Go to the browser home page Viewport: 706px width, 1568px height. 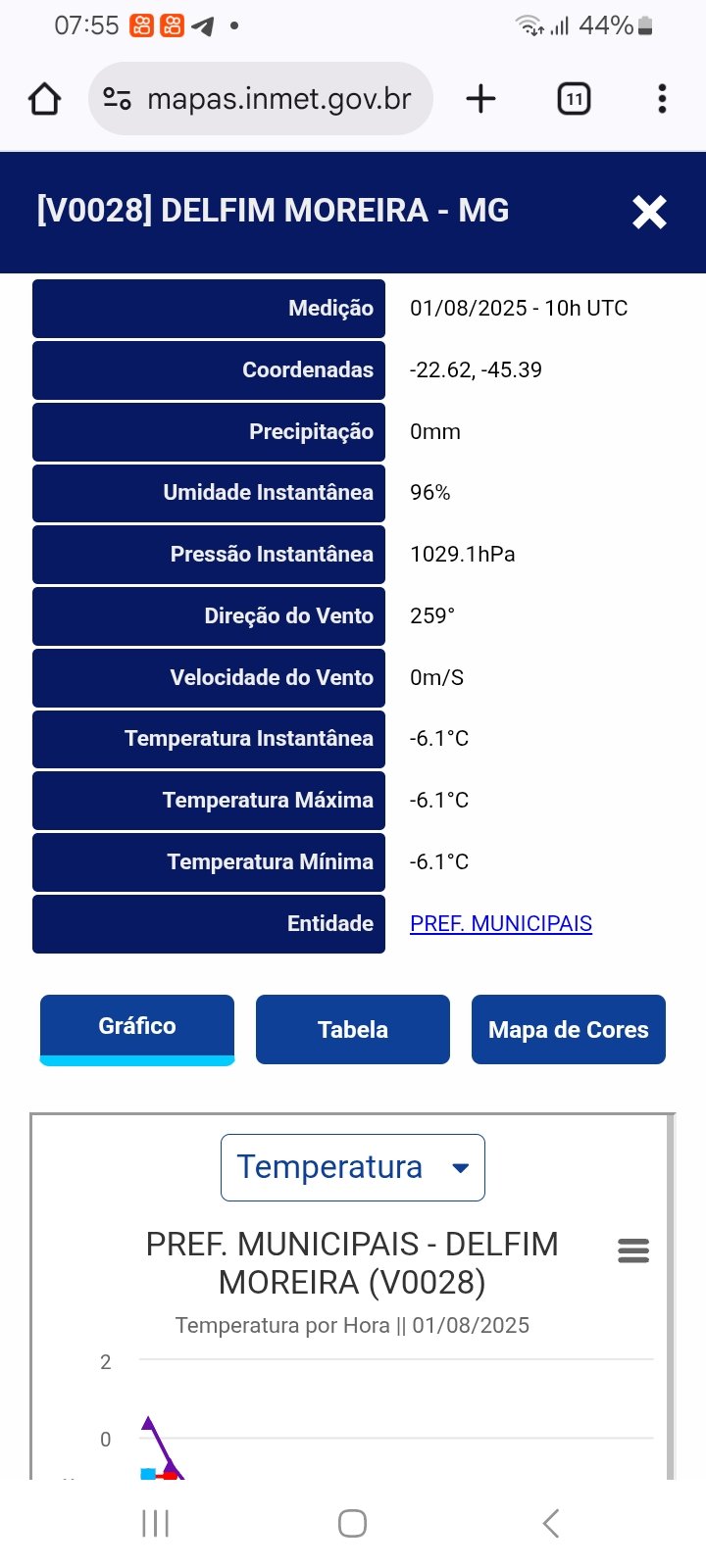coord(45,99)
